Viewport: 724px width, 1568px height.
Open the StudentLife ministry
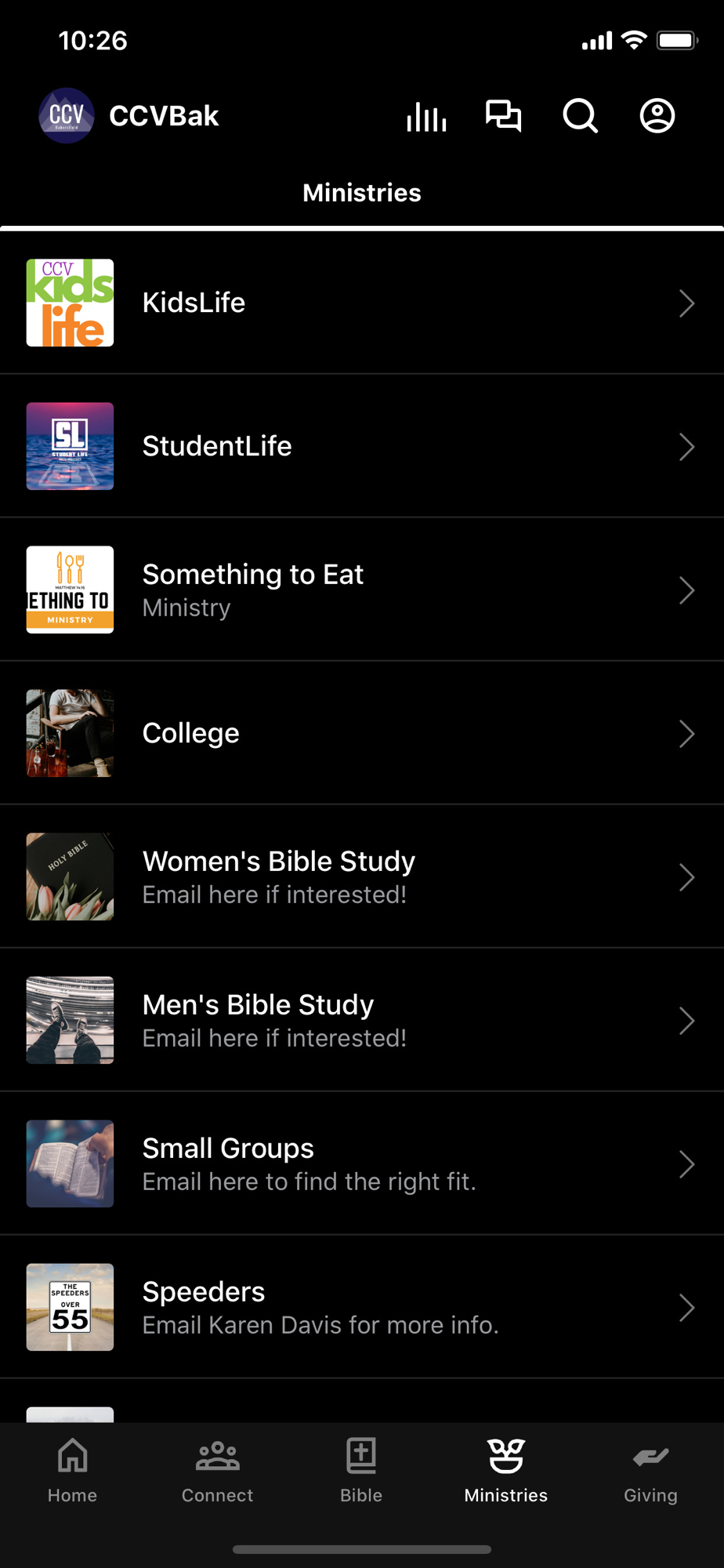click(361, 446)
